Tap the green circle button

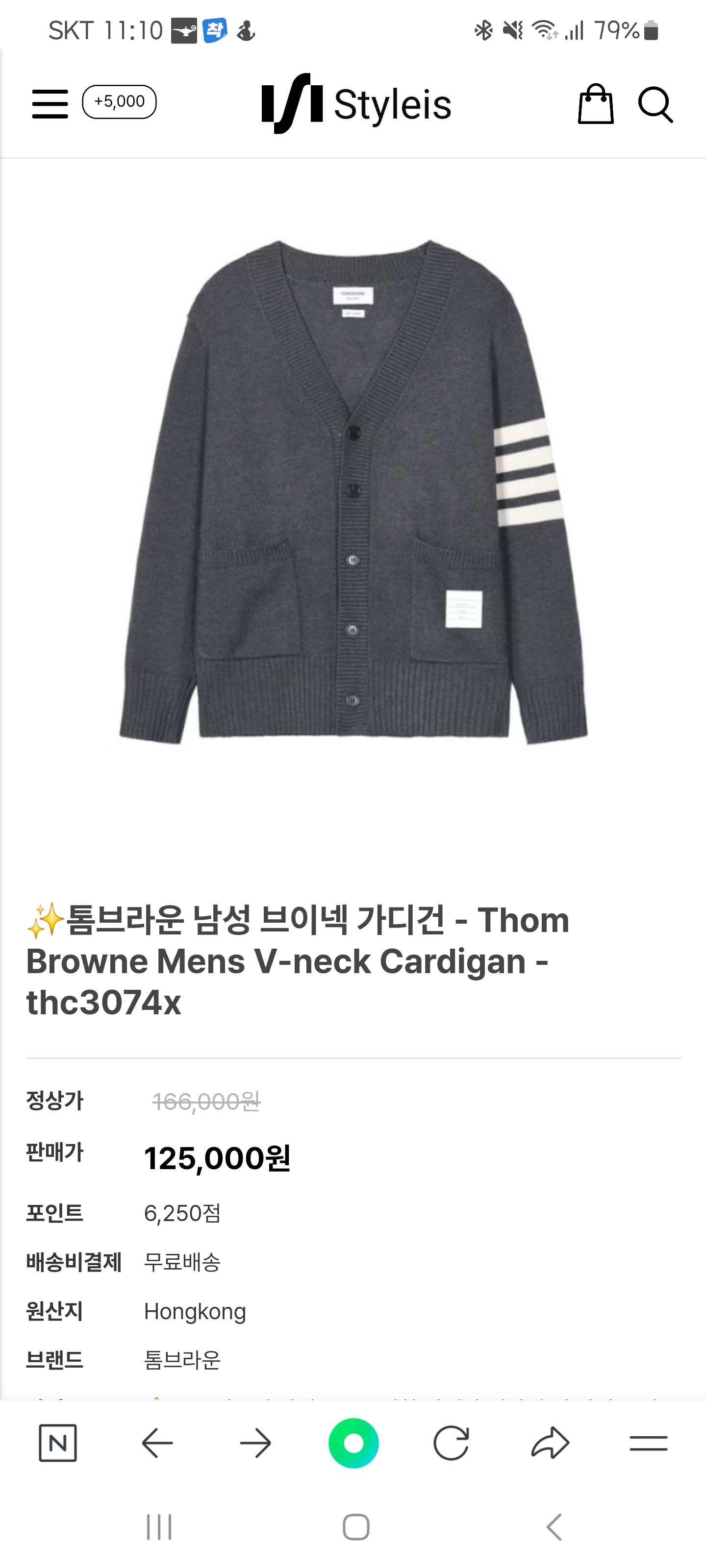pyautogui.click(x=353, y=1443)
